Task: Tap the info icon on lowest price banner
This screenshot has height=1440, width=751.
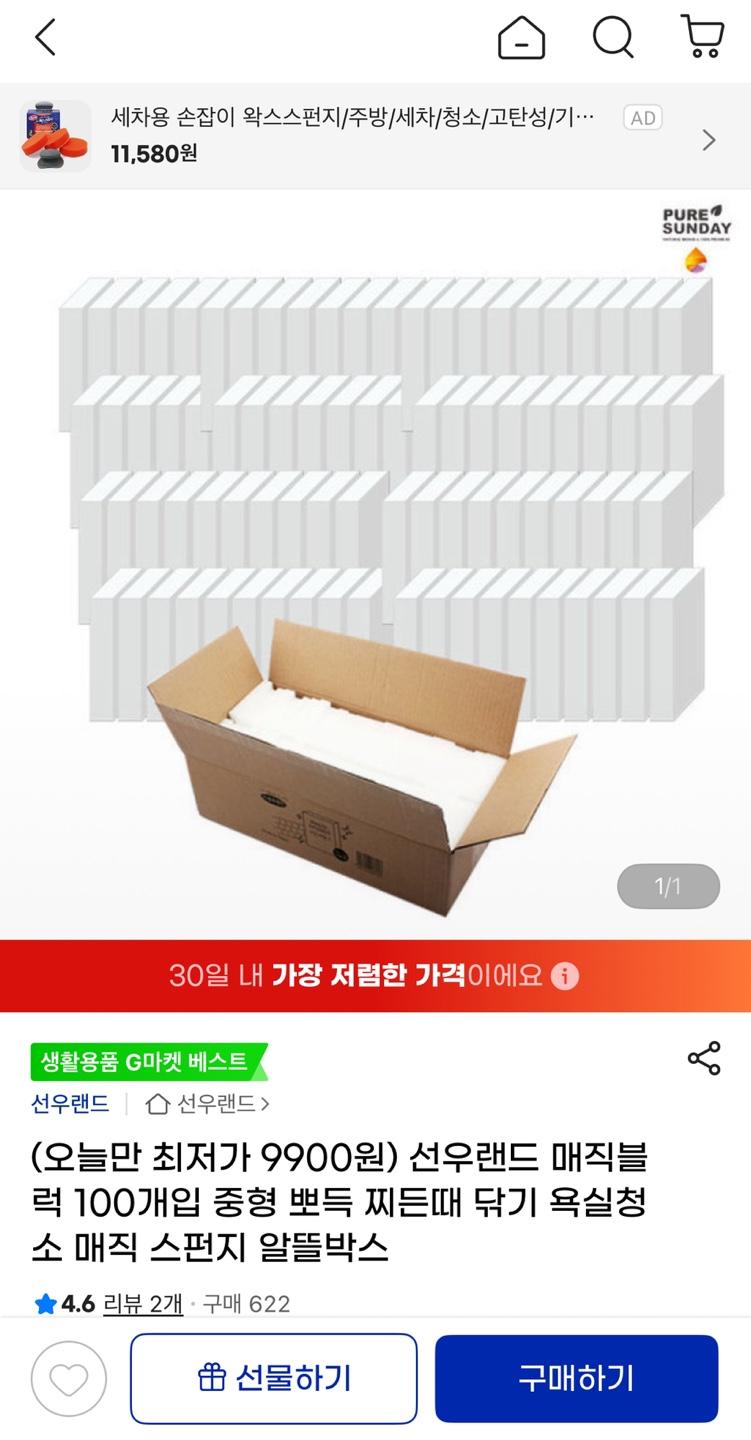Action: [565, 976]
